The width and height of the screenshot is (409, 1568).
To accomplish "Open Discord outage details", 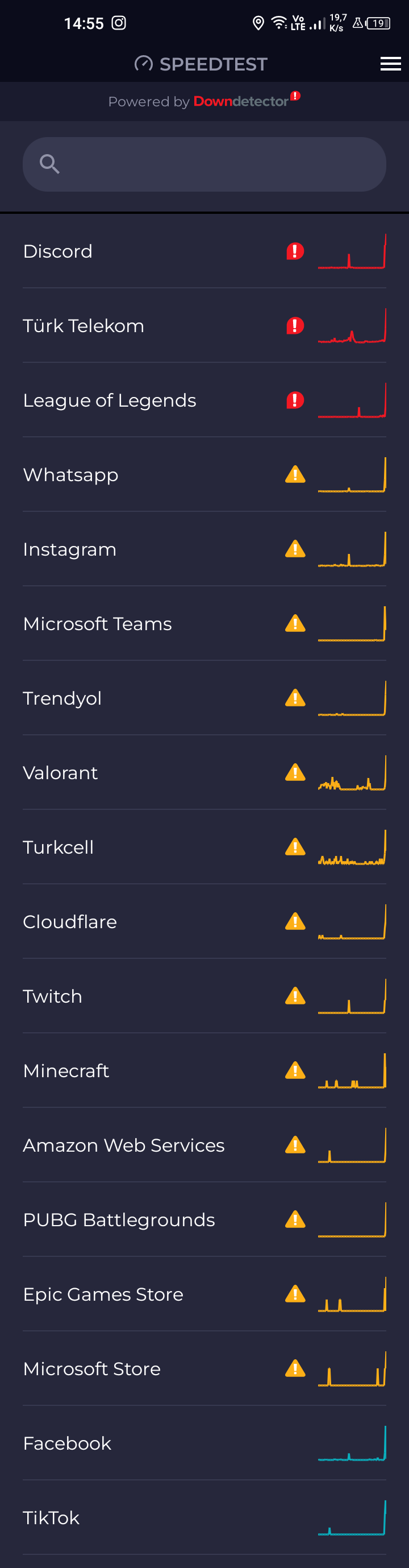I will (204, 251).
